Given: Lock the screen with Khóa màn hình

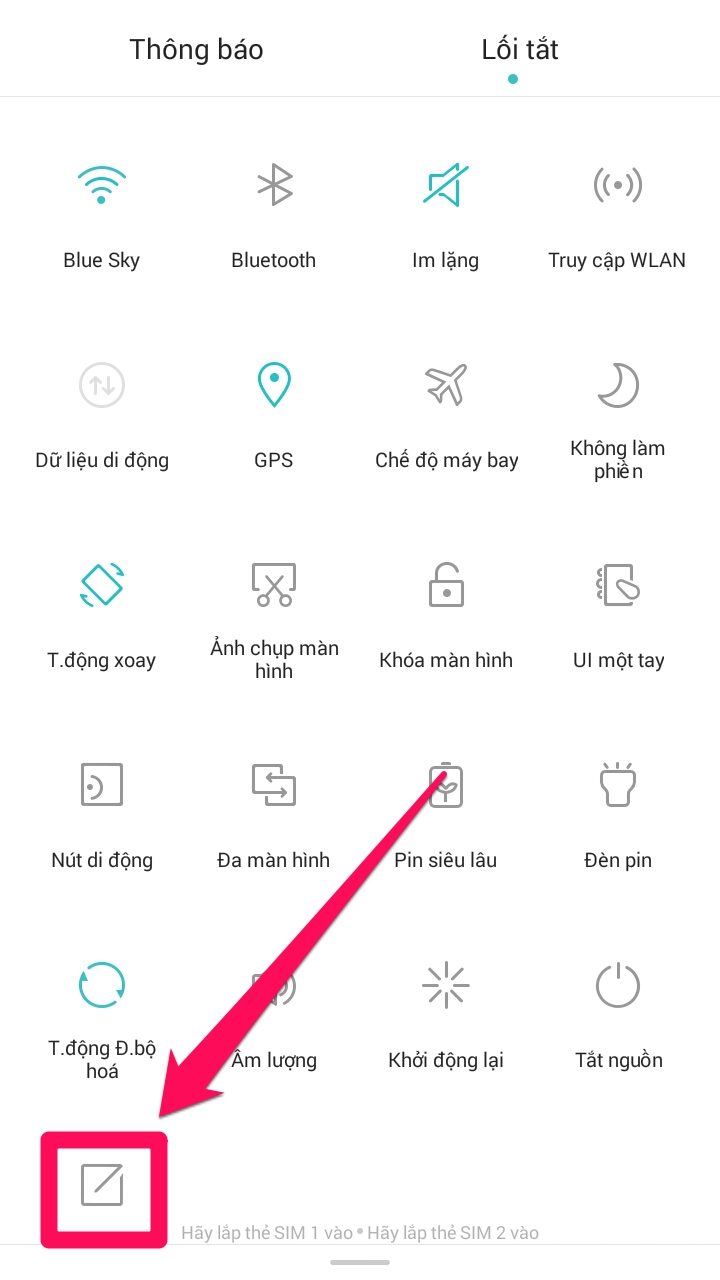Looking at the screenshot, I should (446, 586).
